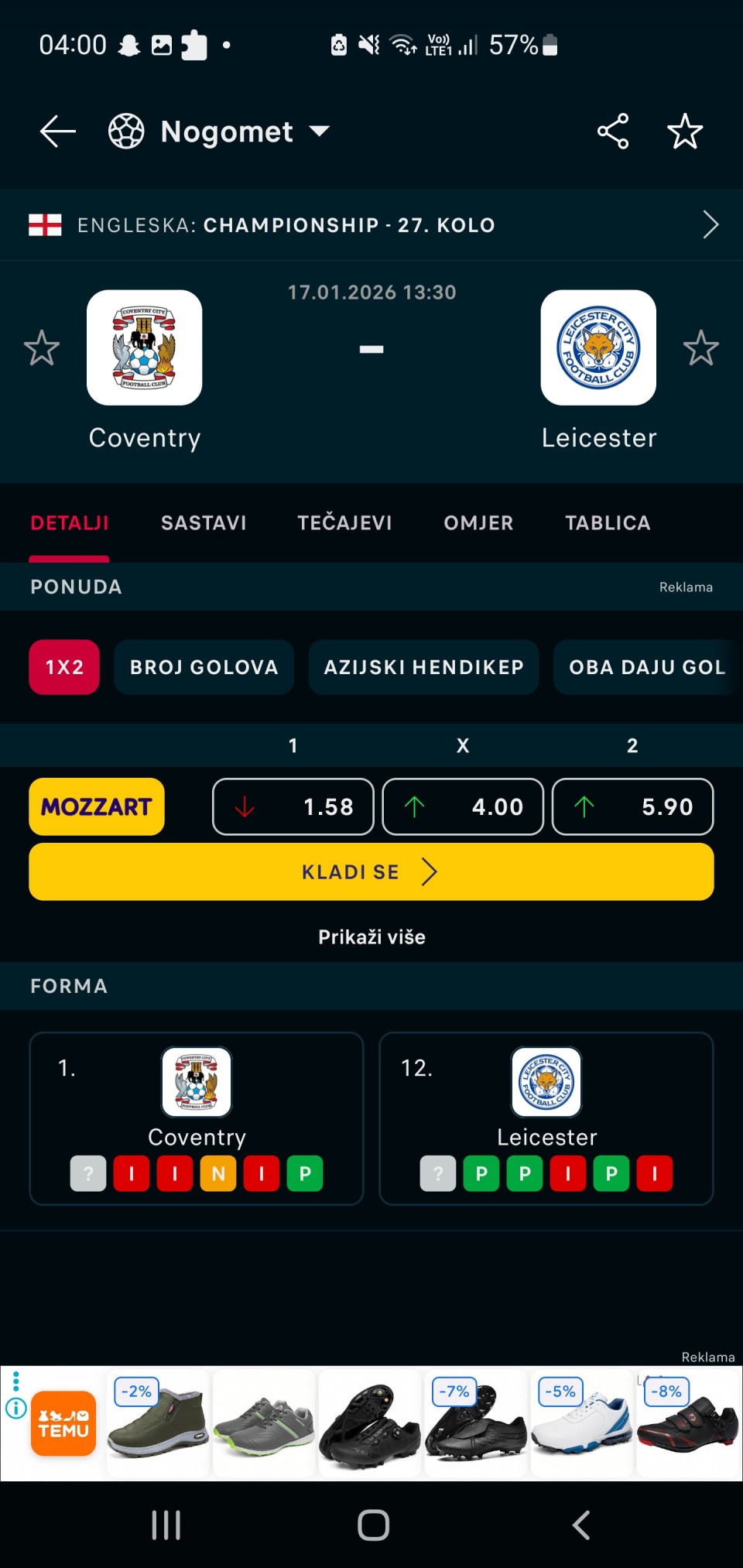Switch to the Tečajevi tab
743x1568 pixels.
coord(344,523)
